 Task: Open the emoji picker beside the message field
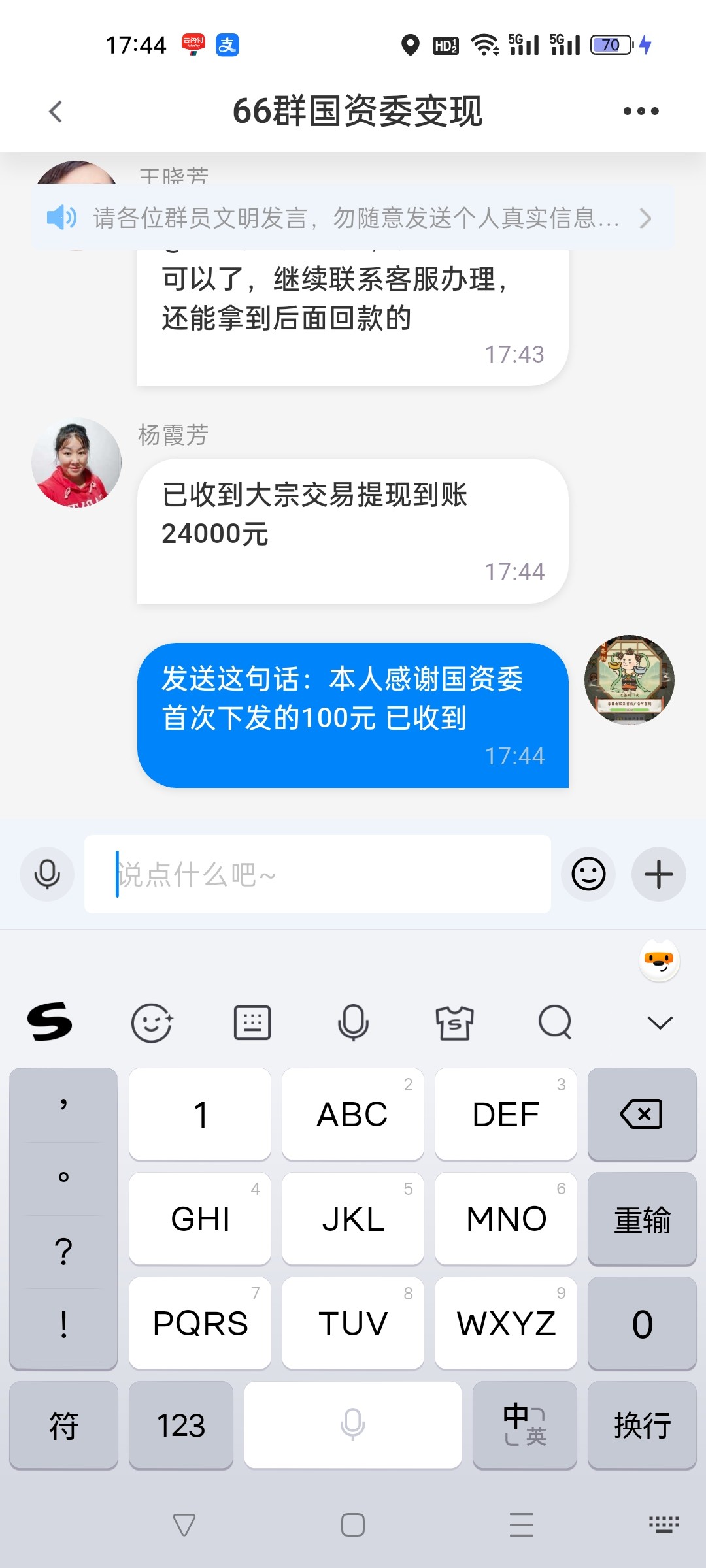pyautogui.click(x=588, y=874)
